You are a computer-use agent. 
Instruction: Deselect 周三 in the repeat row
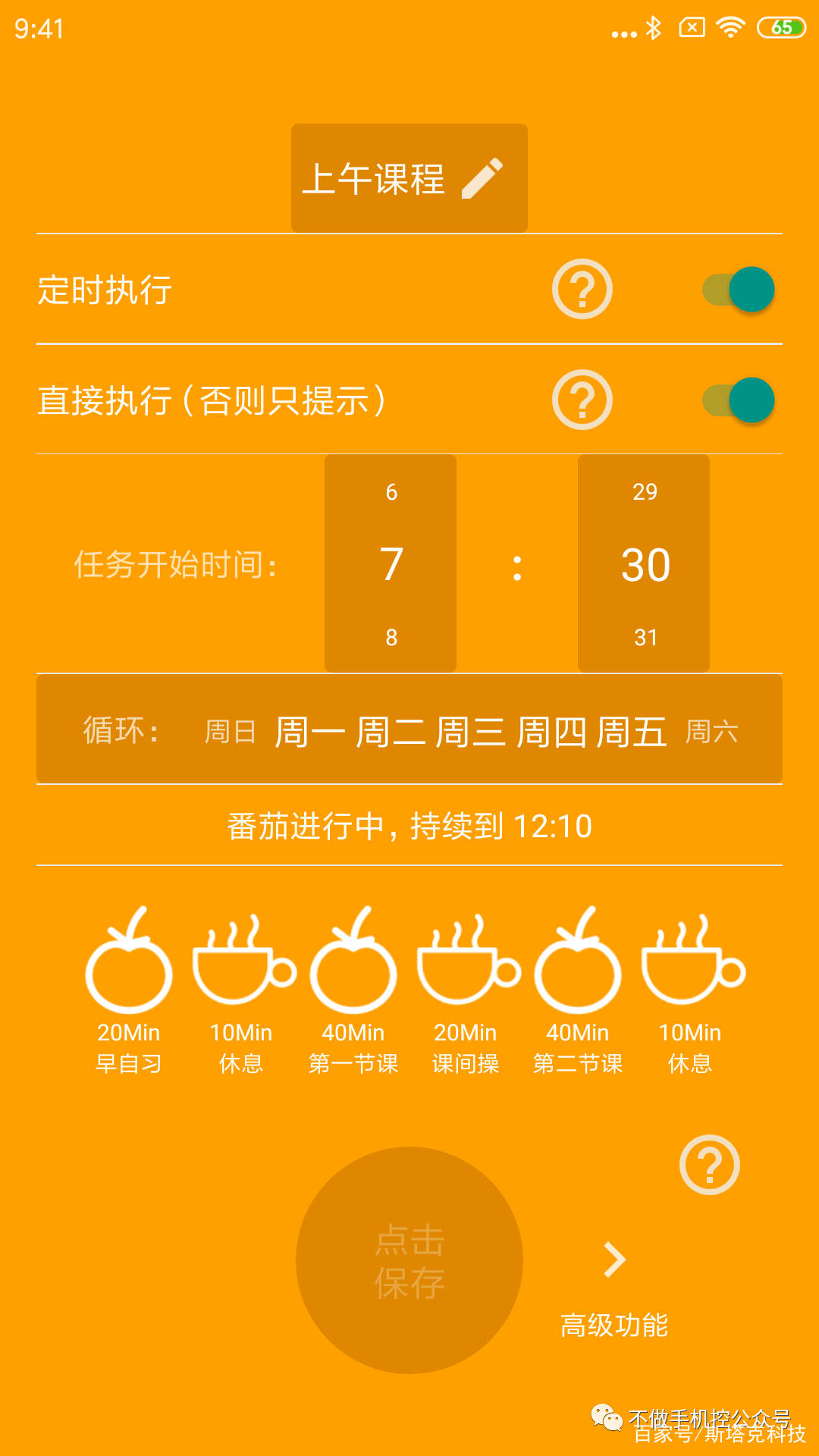pyautogui.click(x=470, y=732)
